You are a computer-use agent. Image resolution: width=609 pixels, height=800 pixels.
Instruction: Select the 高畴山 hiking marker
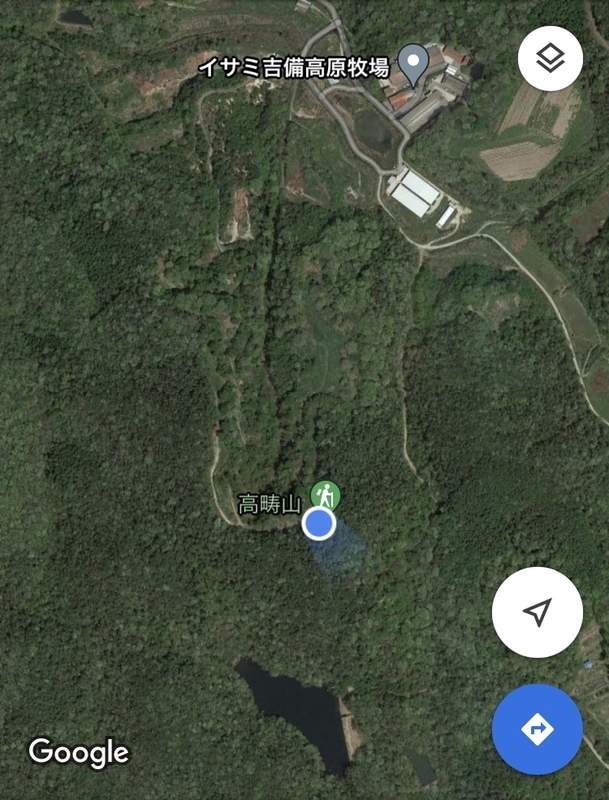click(x=324, y=494)
